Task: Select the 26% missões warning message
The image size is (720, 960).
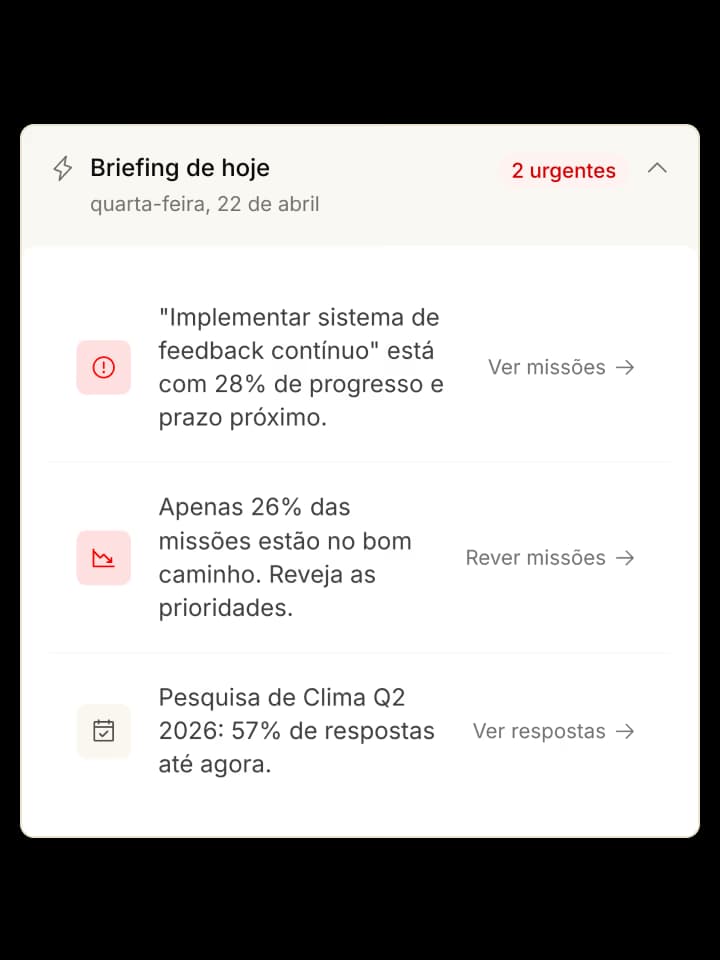Action: 285,557
